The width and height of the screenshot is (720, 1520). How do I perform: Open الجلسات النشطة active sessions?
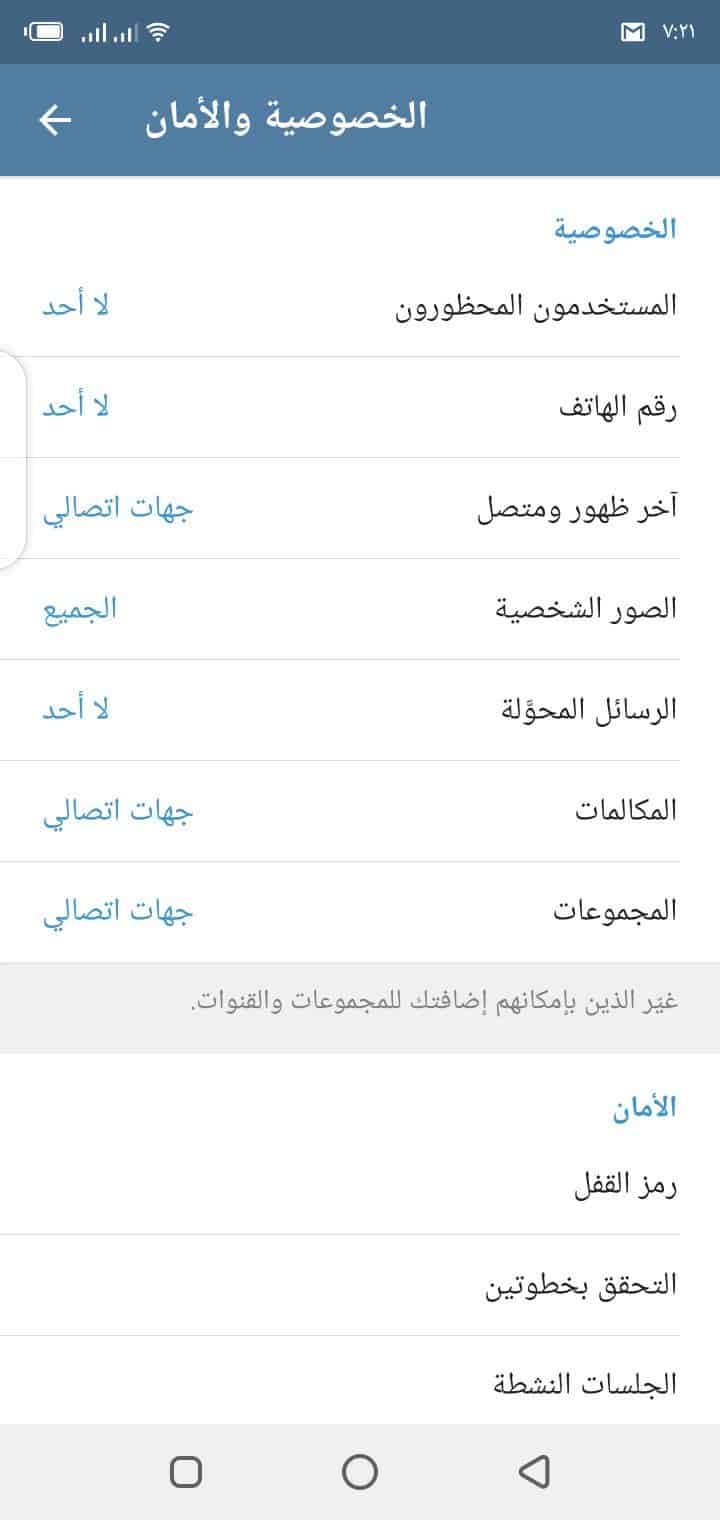[x=360, y=1381]
